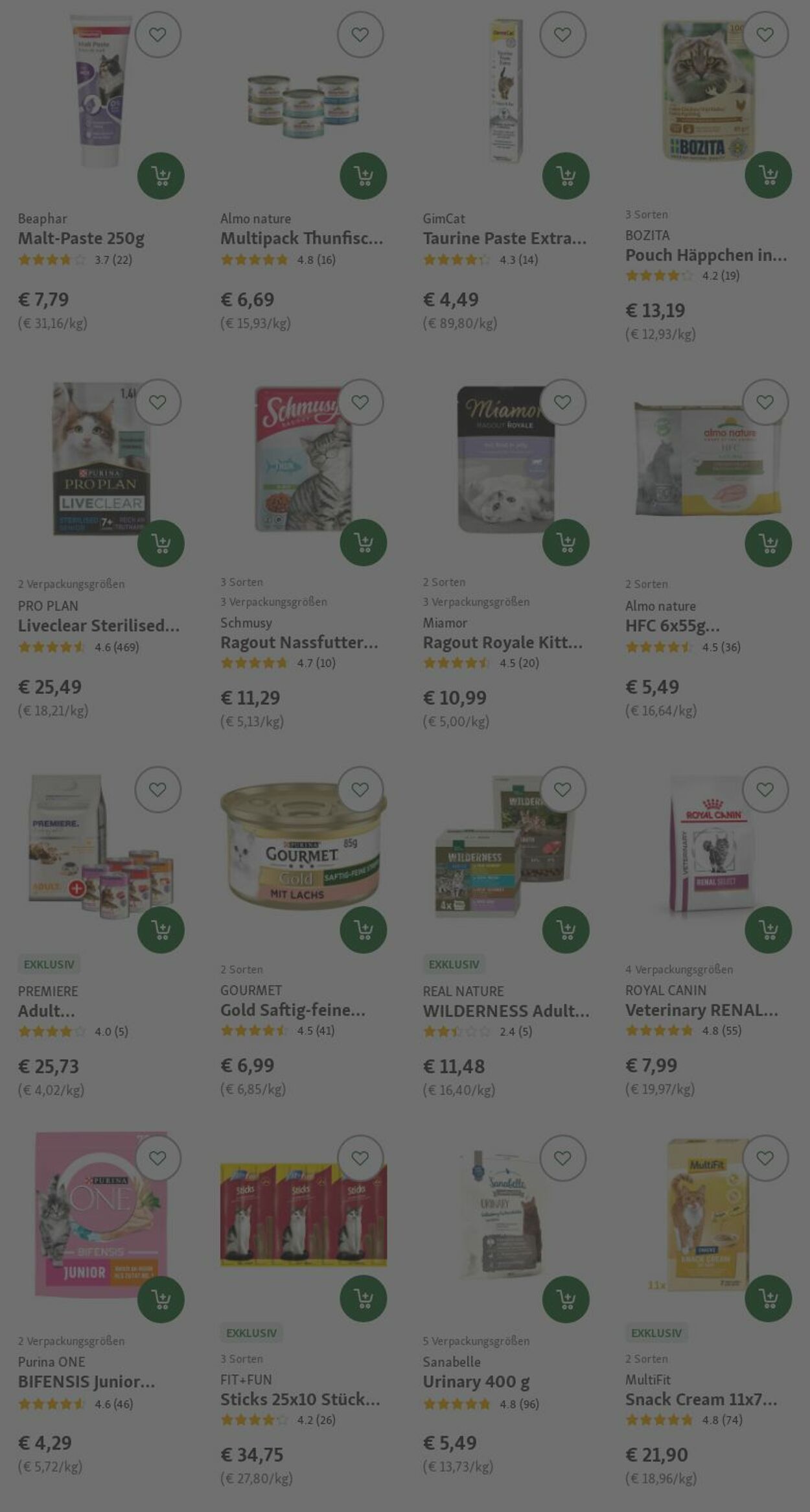Wishlist the PREMIERE Adult product

pos(157,789)
